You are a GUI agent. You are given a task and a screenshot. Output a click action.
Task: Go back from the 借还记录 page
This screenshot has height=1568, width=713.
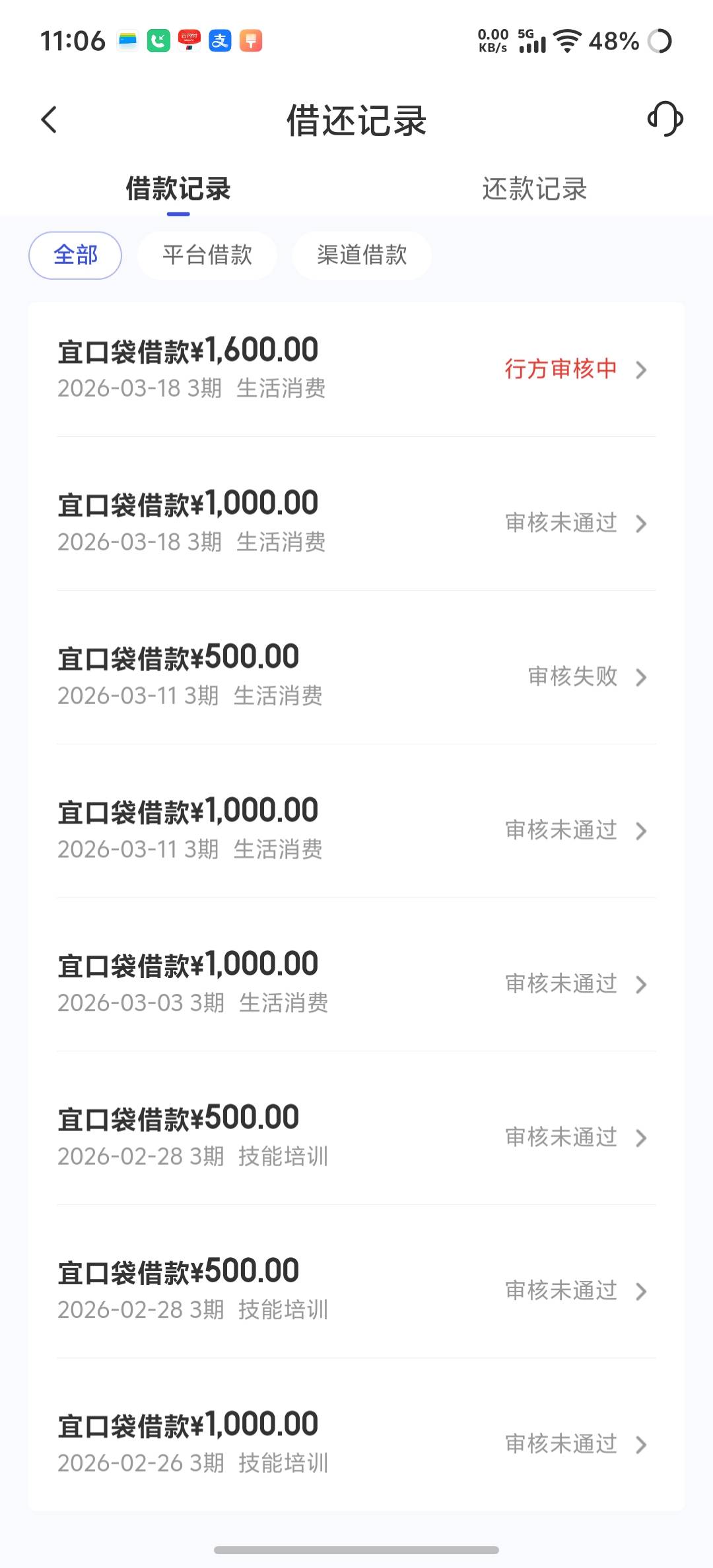point(50,120)
